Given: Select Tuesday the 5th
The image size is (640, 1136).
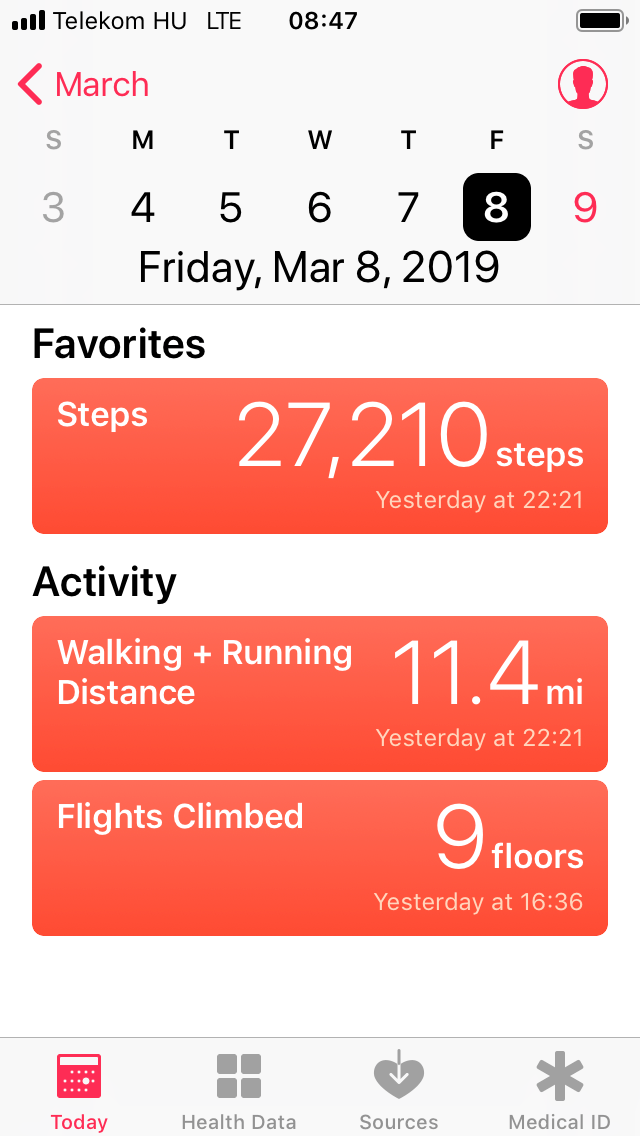Looking at the screenshot, I should pos(231,207).
